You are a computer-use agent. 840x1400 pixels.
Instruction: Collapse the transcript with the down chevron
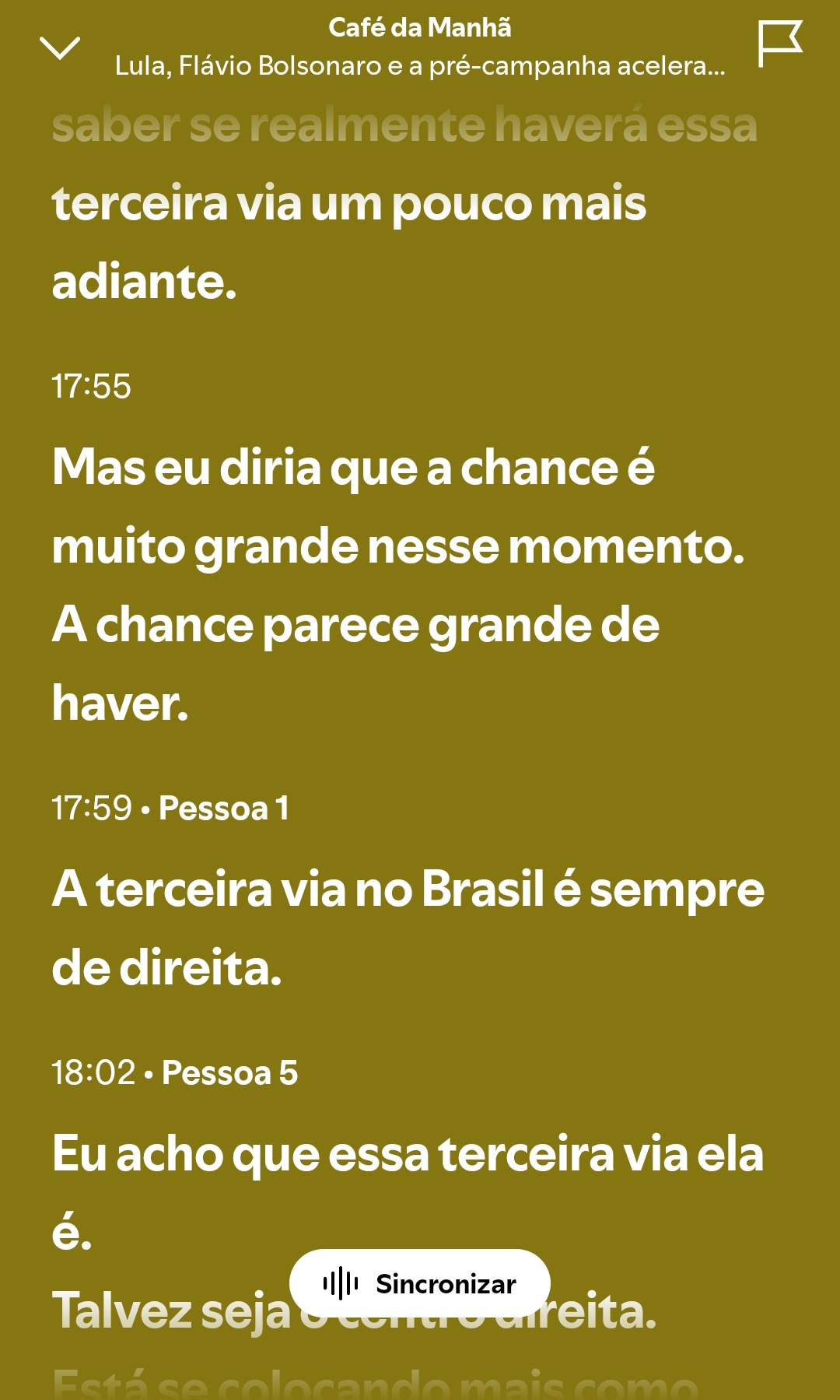[60, 48]
